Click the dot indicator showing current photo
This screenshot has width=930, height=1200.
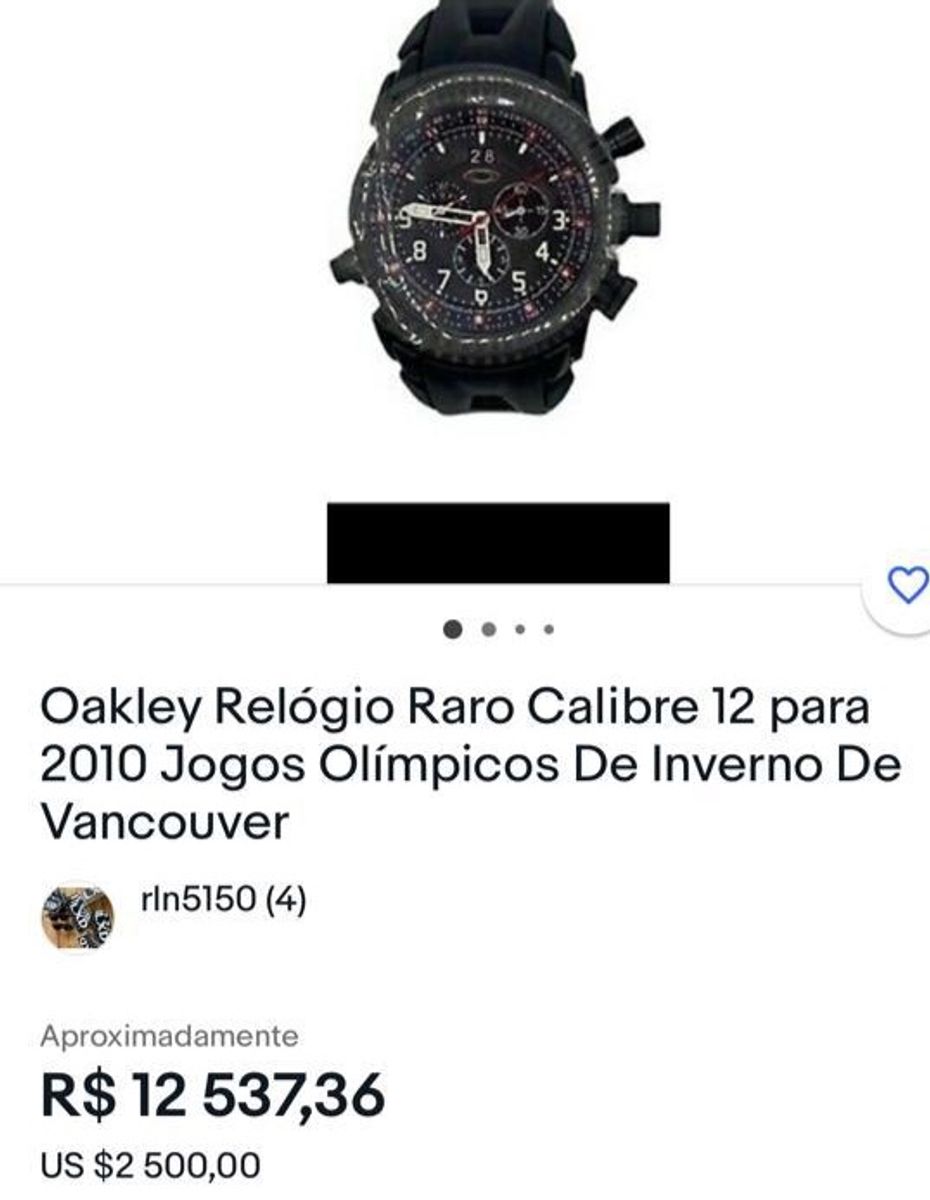[x=454, y=629]
